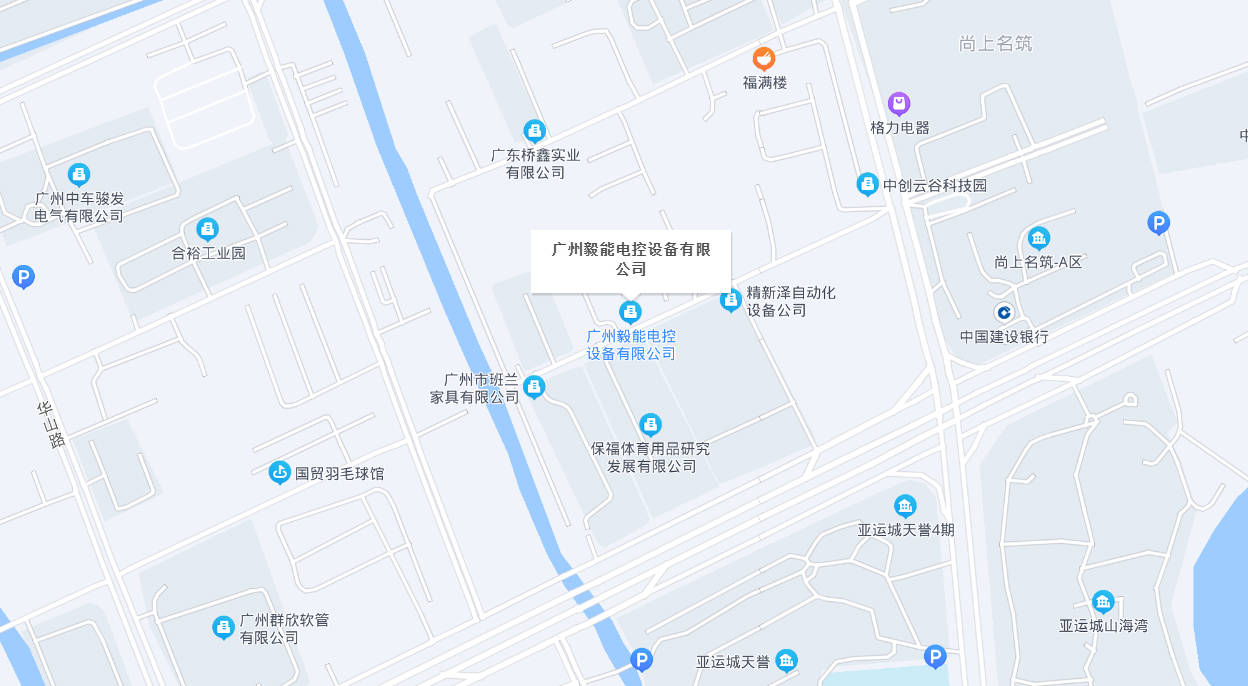This screenshot has height=686, width=1248.
Task: Tap the 尚上名筑-A区 marker
Action: pyautogui.click(x=1039, y=238)
